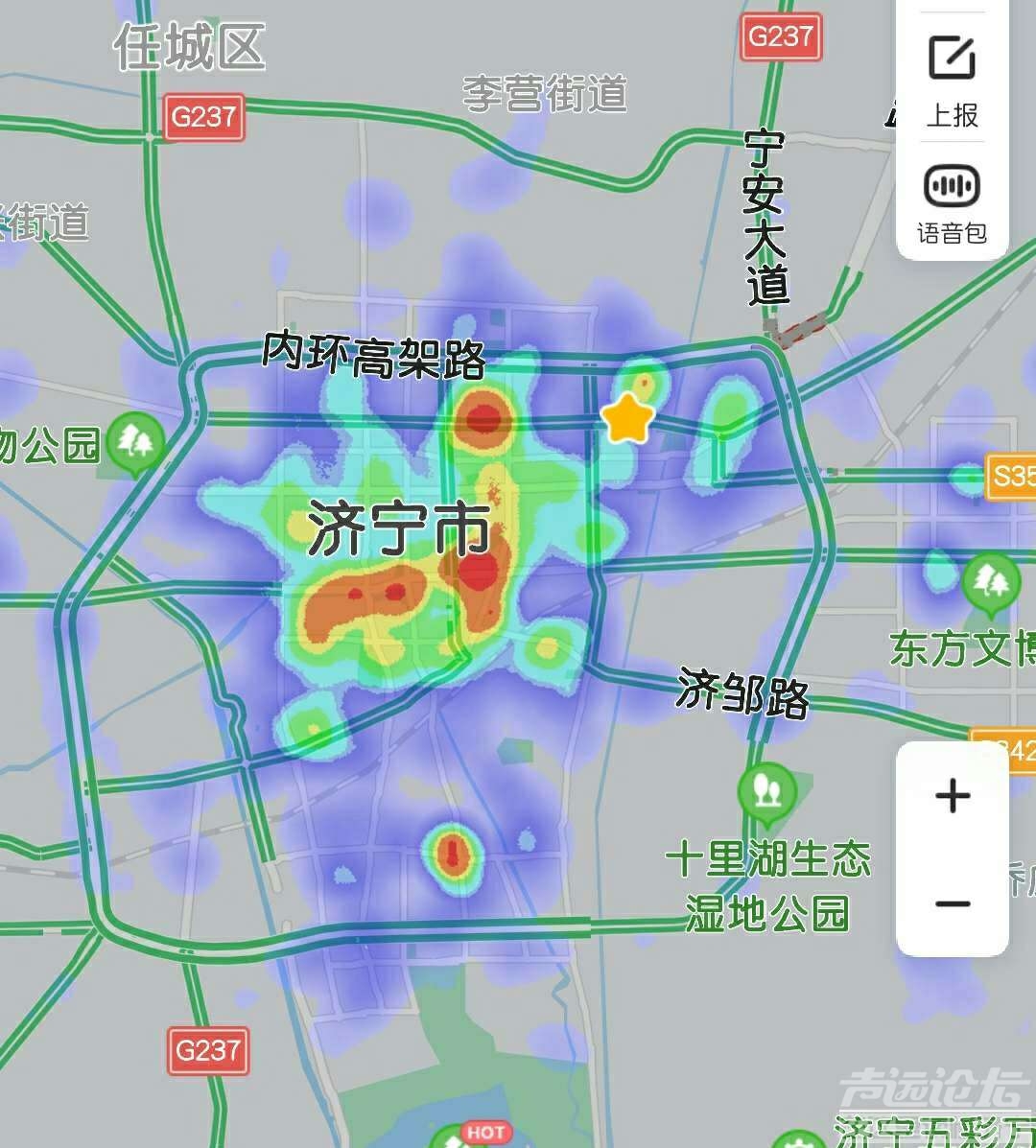Tap the 上报 report button
The image size is (1036, 1148).
pos(952,81)
